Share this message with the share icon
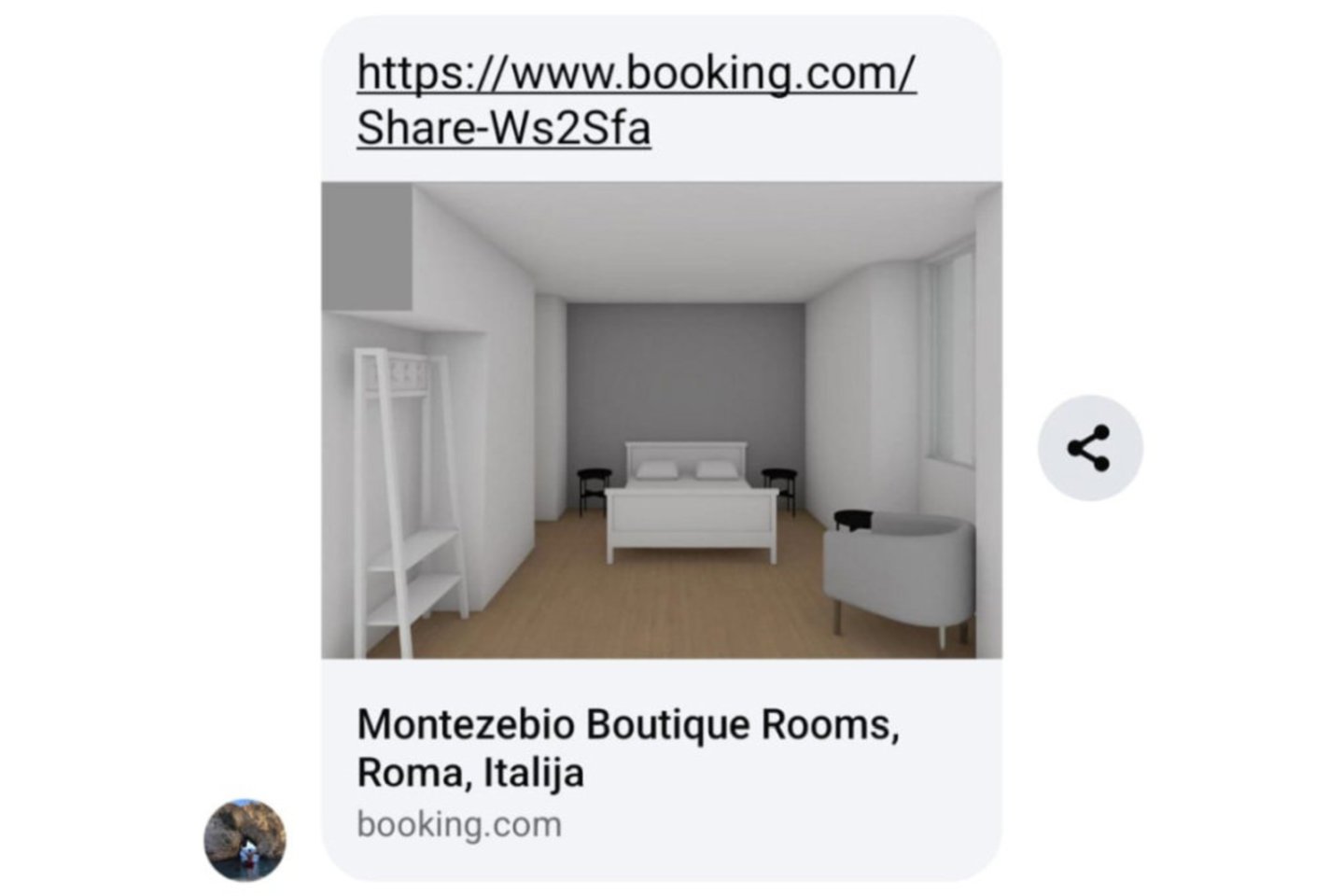This screenshot has height=896, width=1344. click(x=1089, y=448)
